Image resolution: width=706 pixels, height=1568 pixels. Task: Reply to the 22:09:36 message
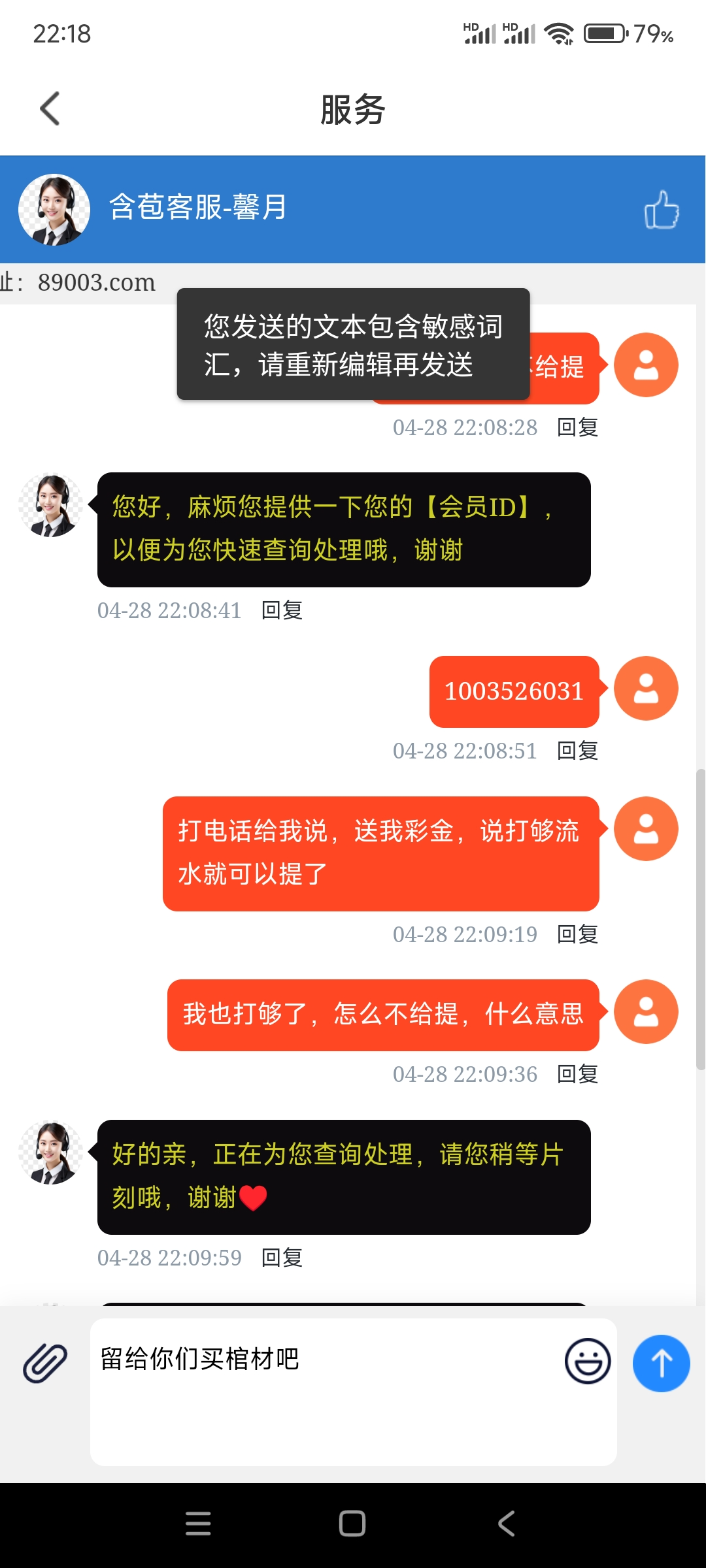tap(577, 1074)
